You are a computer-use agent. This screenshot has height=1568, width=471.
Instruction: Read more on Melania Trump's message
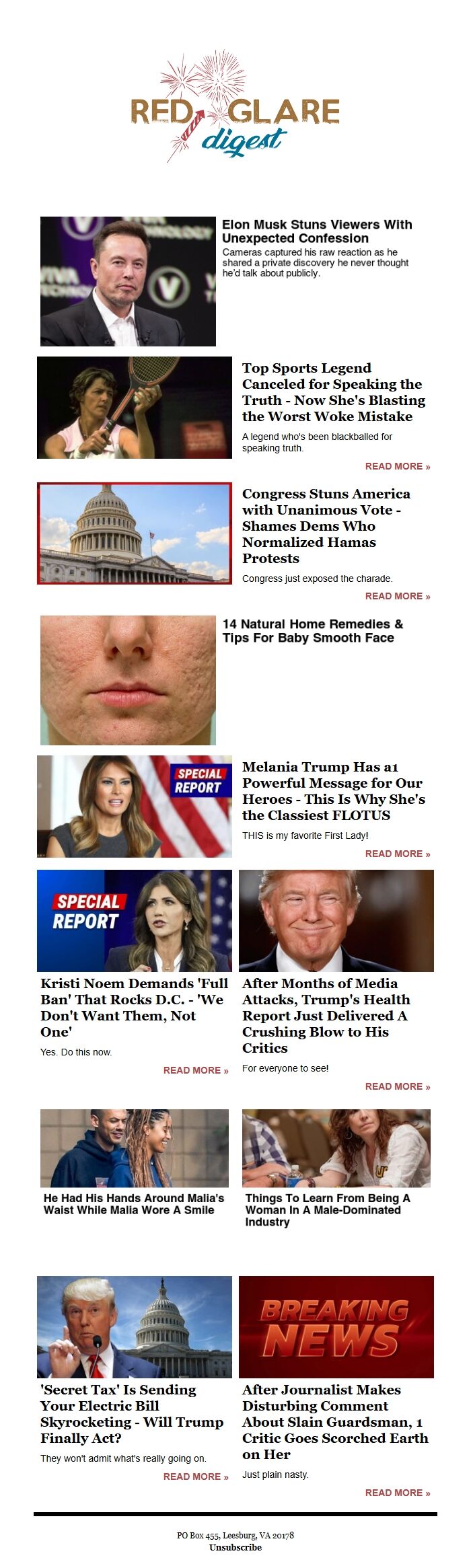pyautogui.click(x=397, y=854)
